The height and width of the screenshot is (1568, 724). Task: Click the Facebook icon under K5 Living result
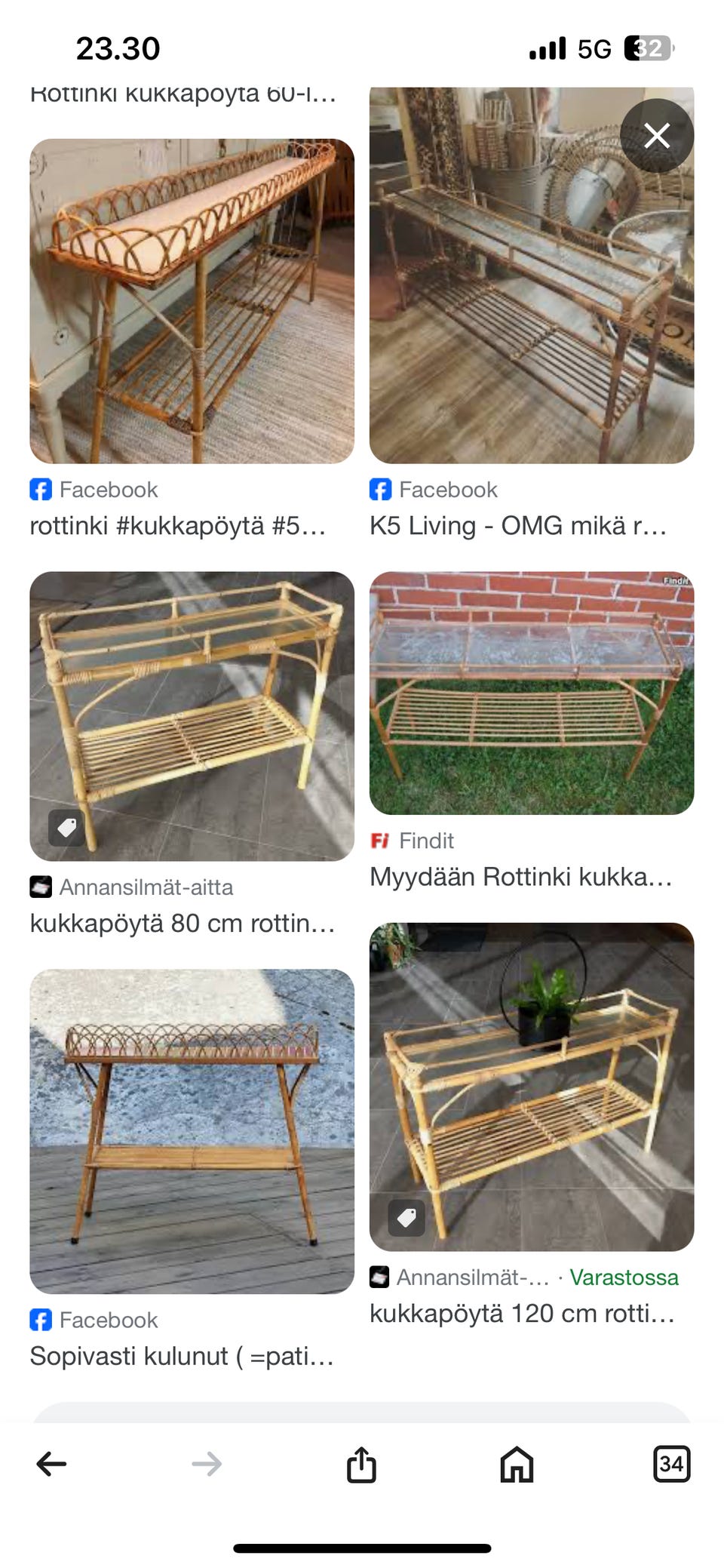click(381, 489)
